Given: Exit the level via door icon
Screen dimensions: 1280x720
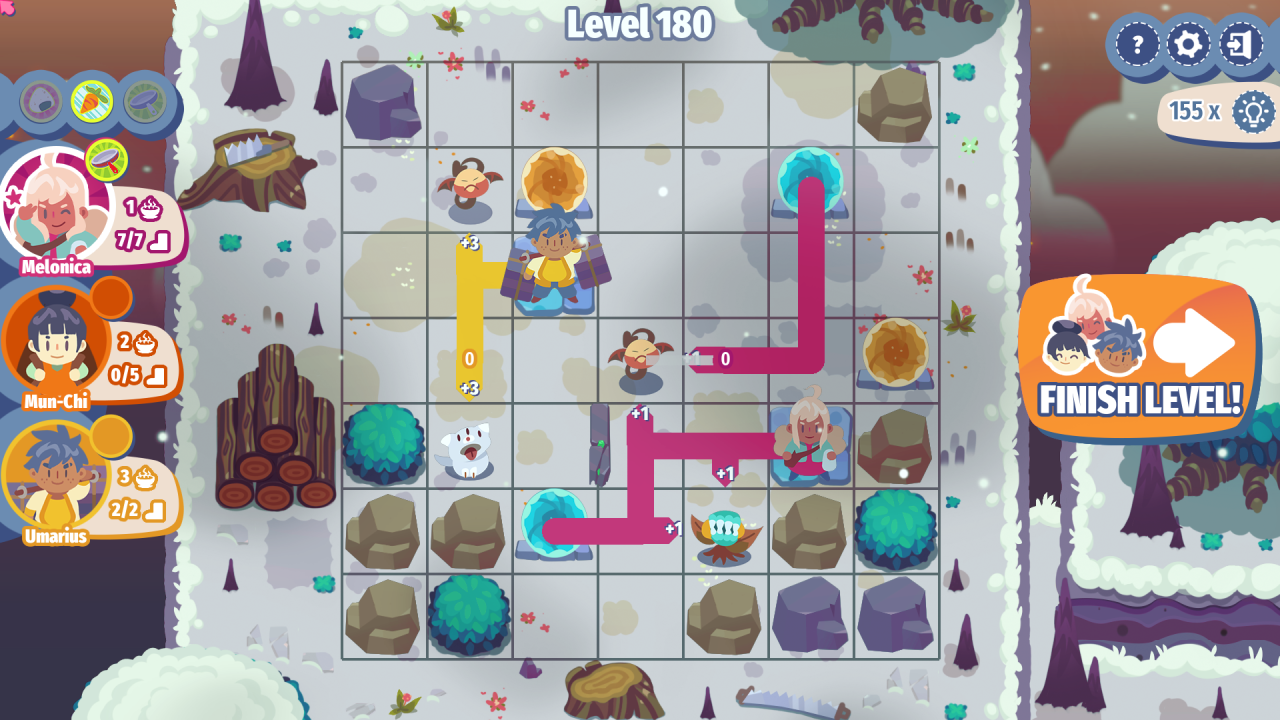Looking at the screenshot, I should pos(1241,45).
